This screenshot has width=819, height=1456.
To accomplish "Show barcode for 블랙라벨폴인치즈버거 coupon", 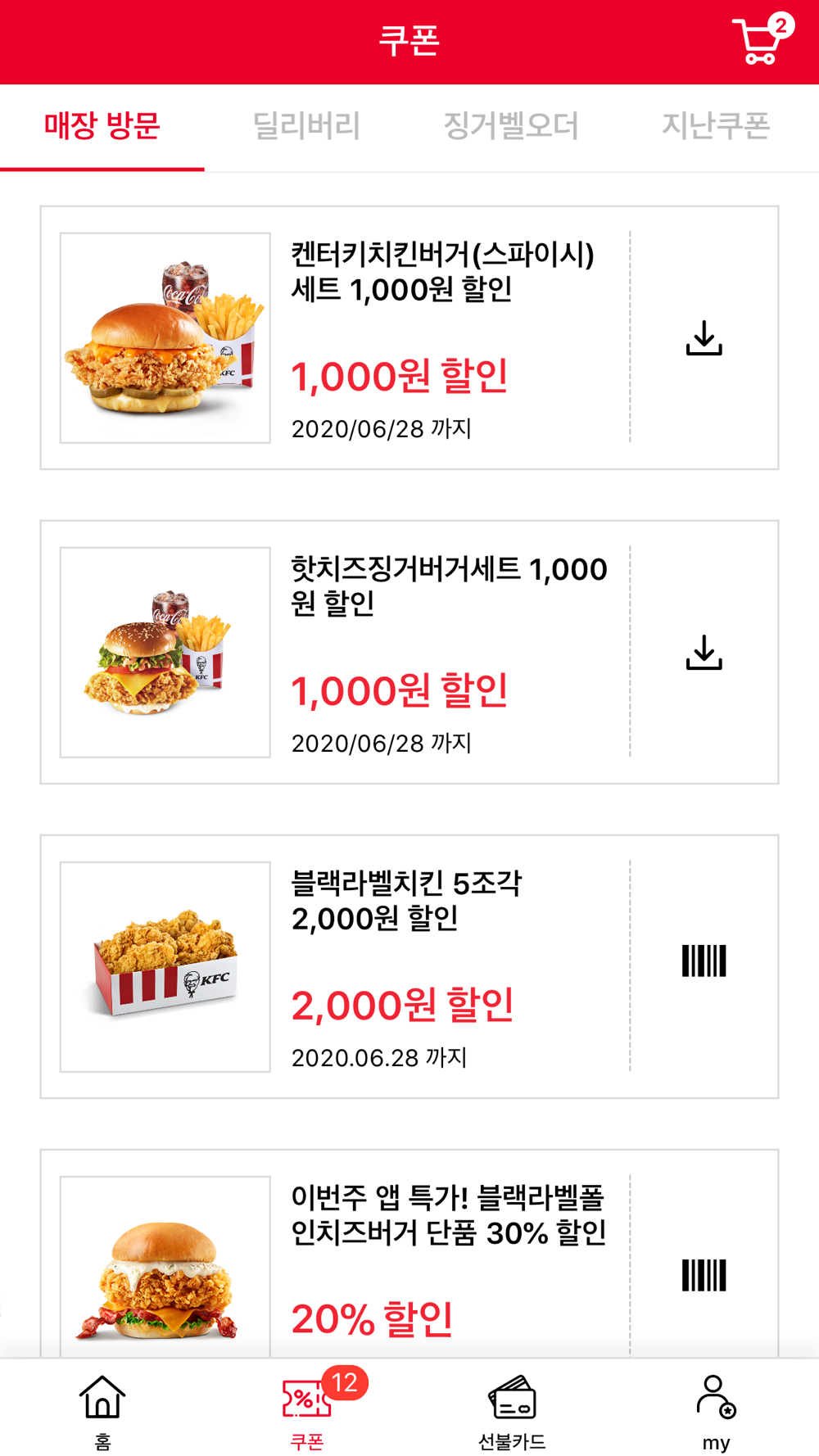I will (x=704, y=1275).
